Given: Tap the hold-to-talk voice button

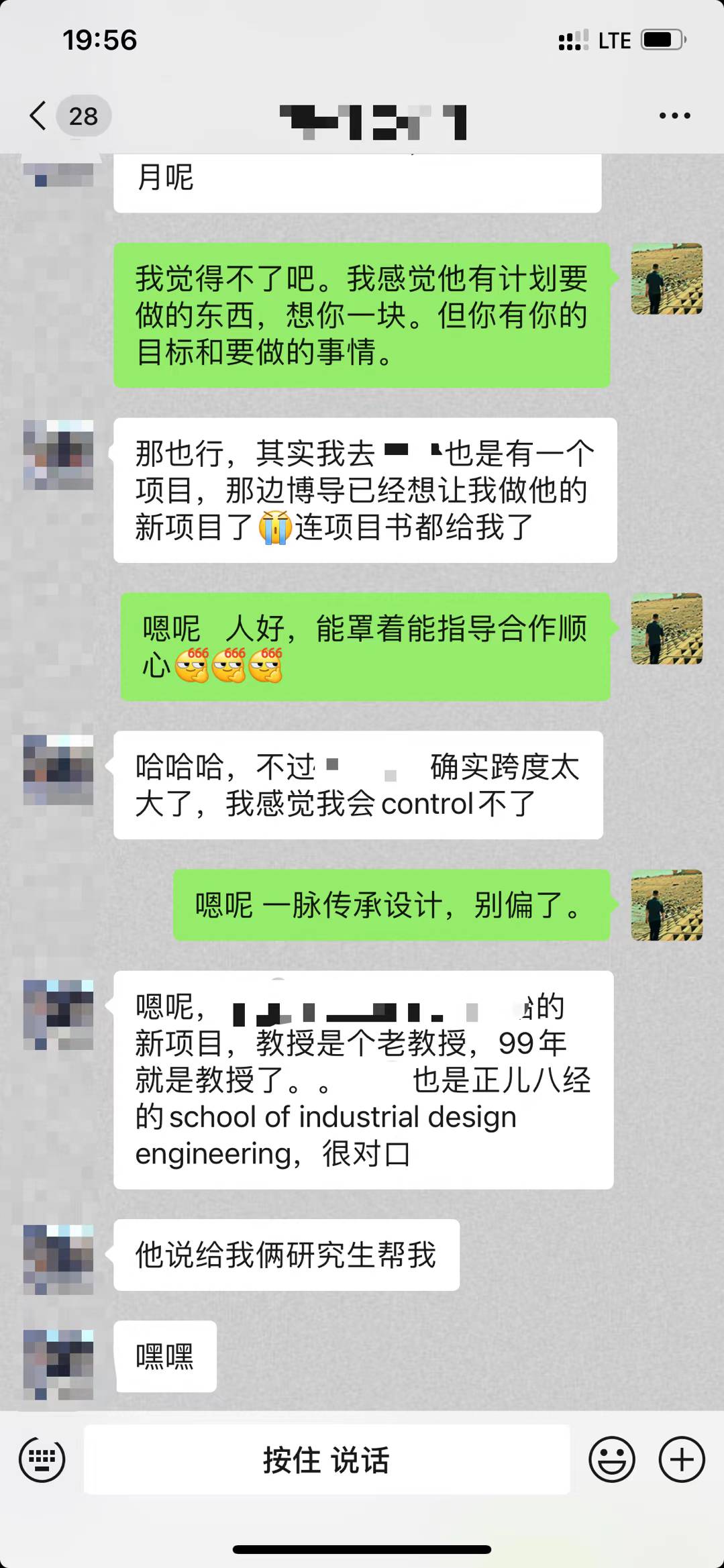Looking at the screenshot, I should (326, 1459).
